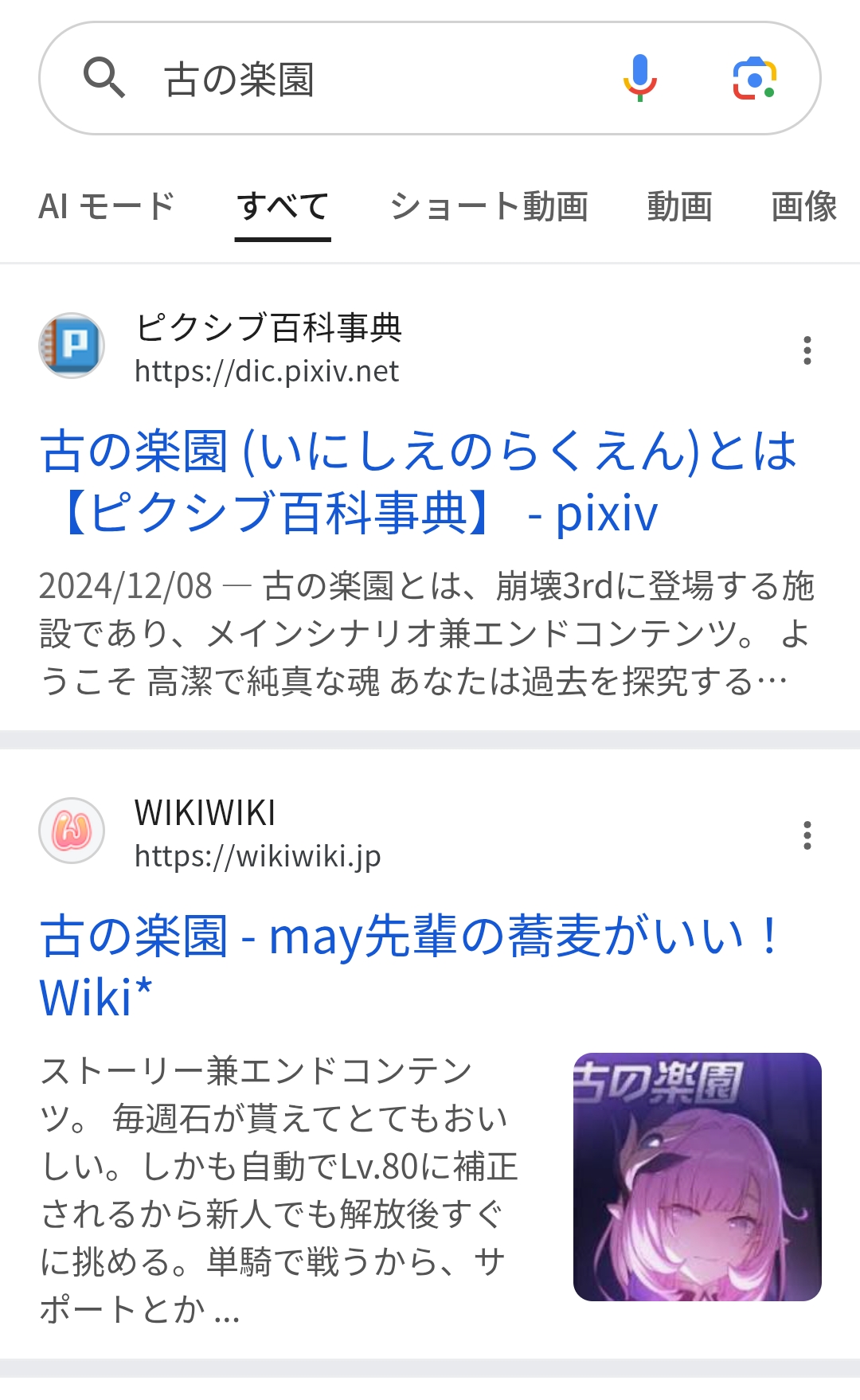Open the ピクシブ百科事典 result title link
860x1400 pixels.
point(418,481)
